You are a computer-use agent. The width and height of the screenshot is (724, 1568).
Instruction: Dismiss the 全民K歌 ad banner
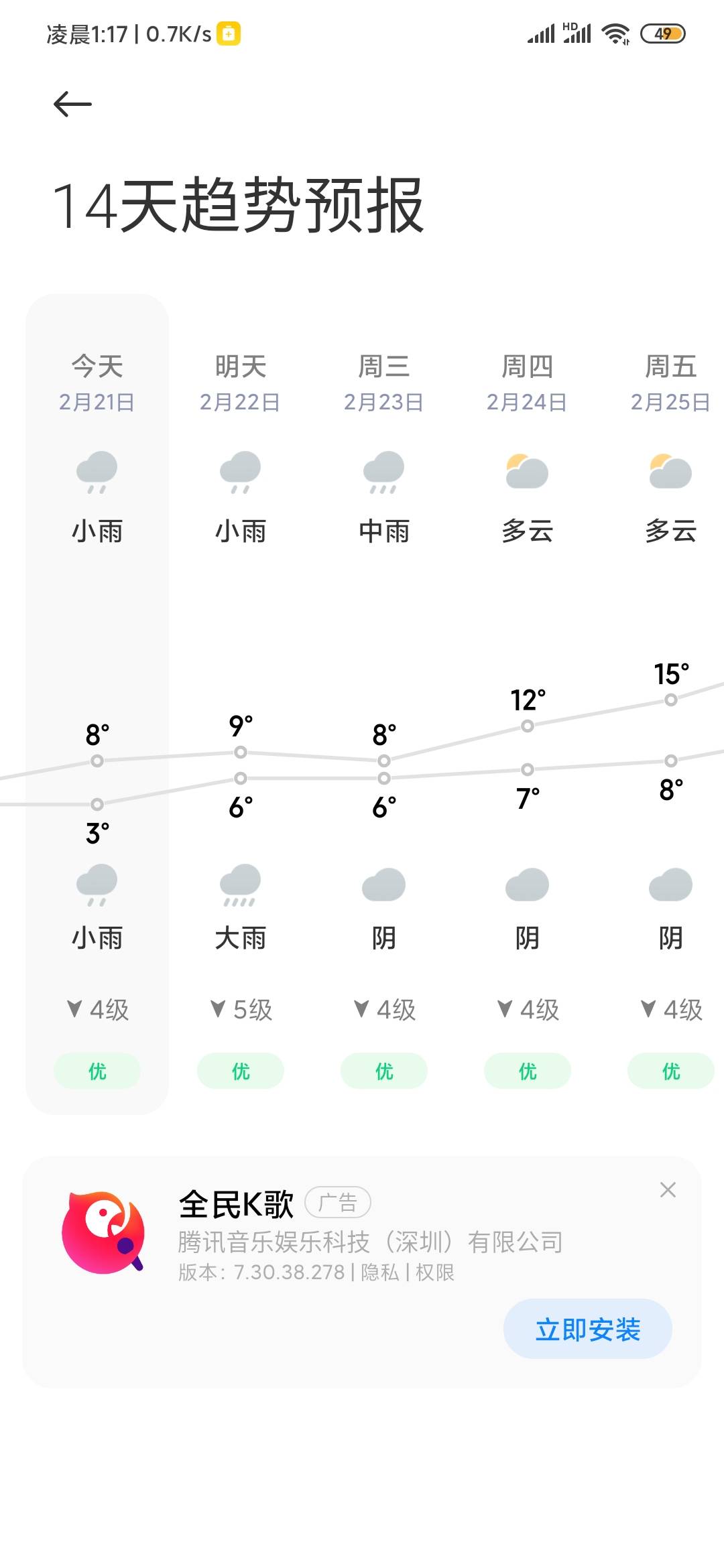668,1189
